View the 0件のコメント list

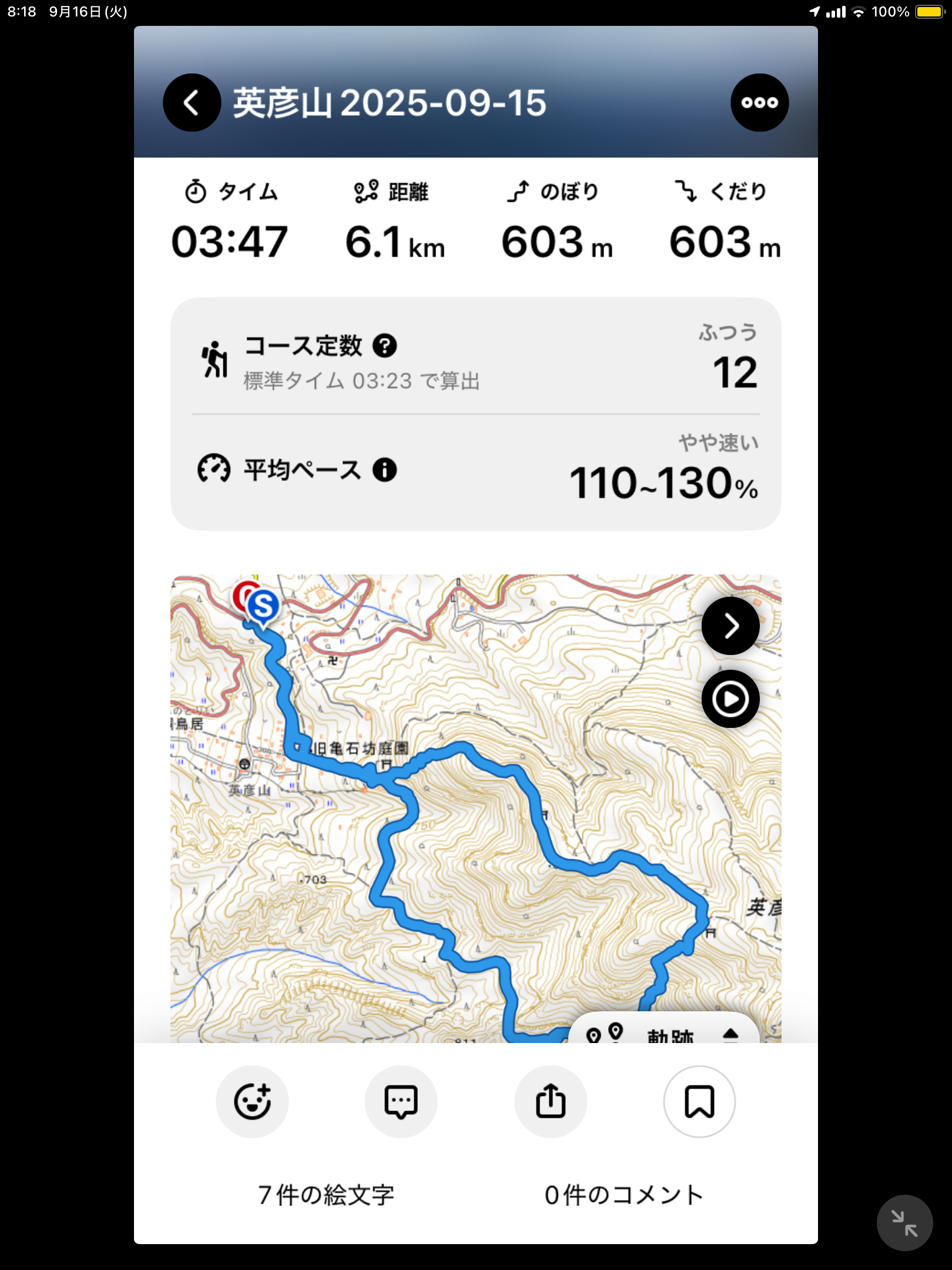[x=624, y=1195]
